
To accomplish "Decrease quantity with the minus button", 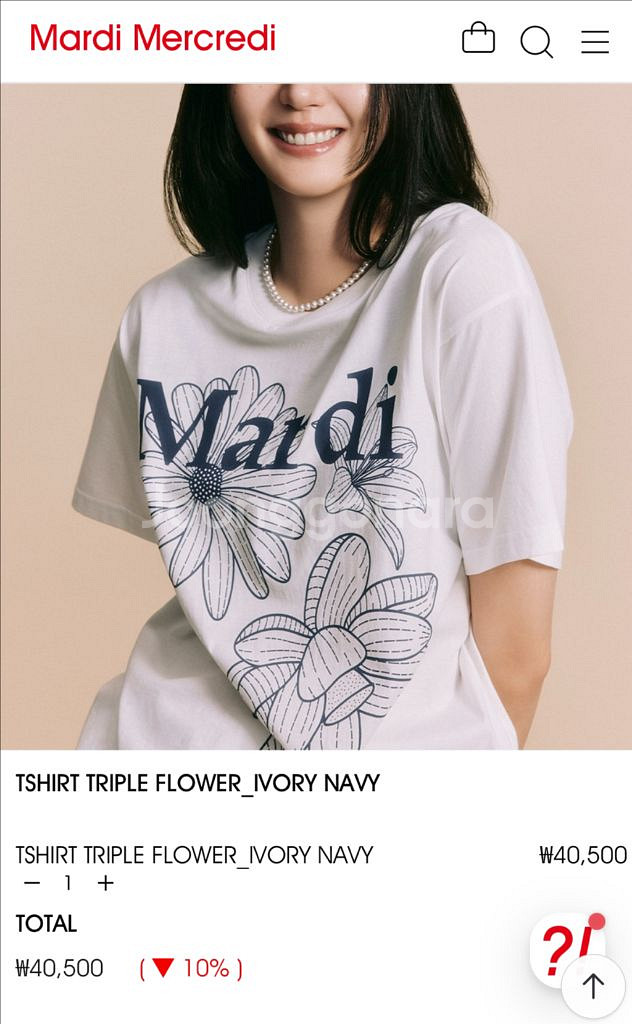I will click(32, 883).
